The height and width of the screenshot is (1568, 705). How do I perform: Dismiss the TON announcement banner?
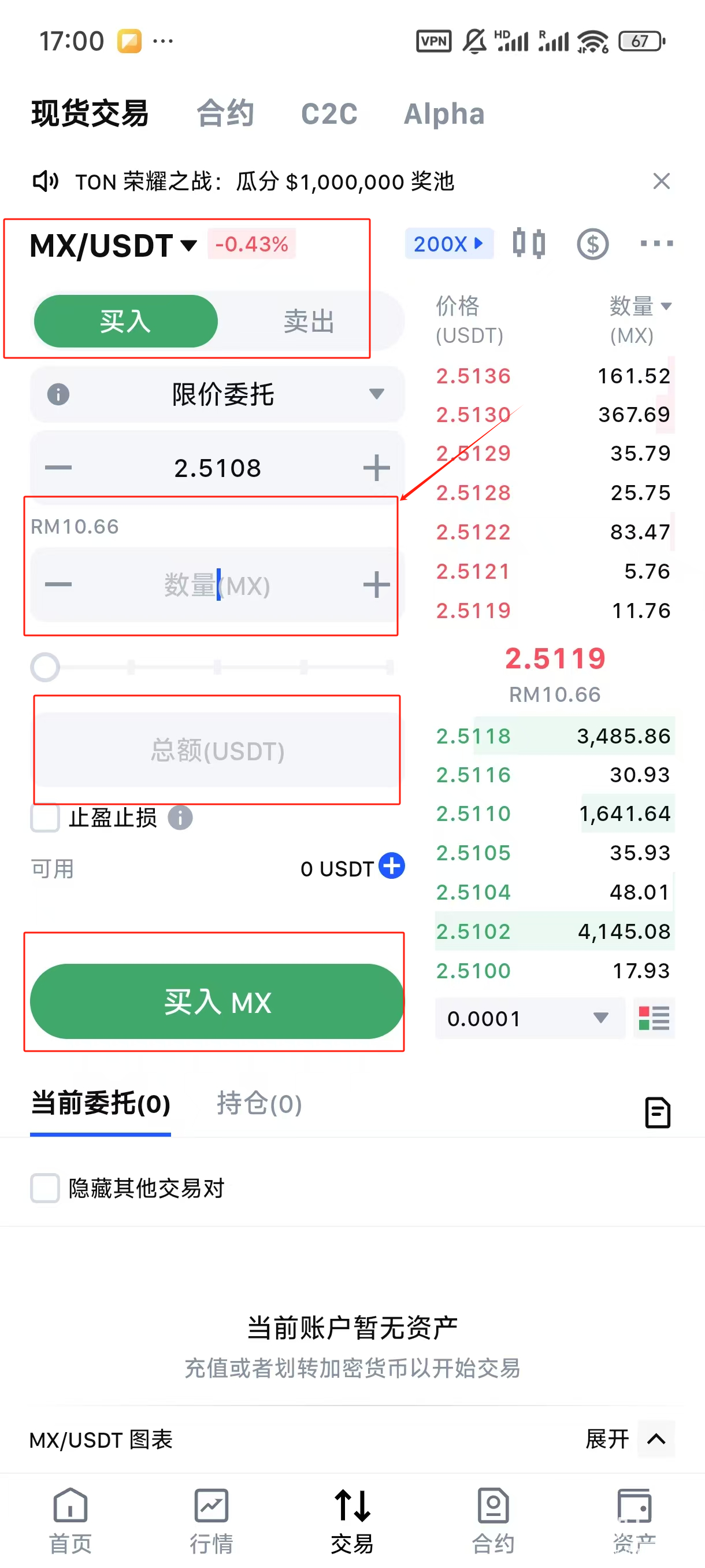(661, 182)
